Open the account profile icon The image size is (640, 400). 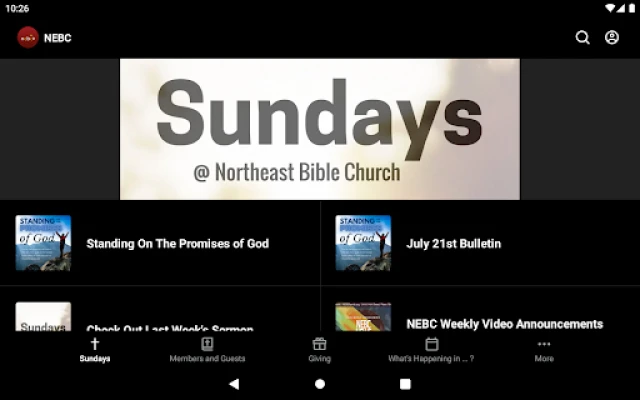tap(612, 38)
